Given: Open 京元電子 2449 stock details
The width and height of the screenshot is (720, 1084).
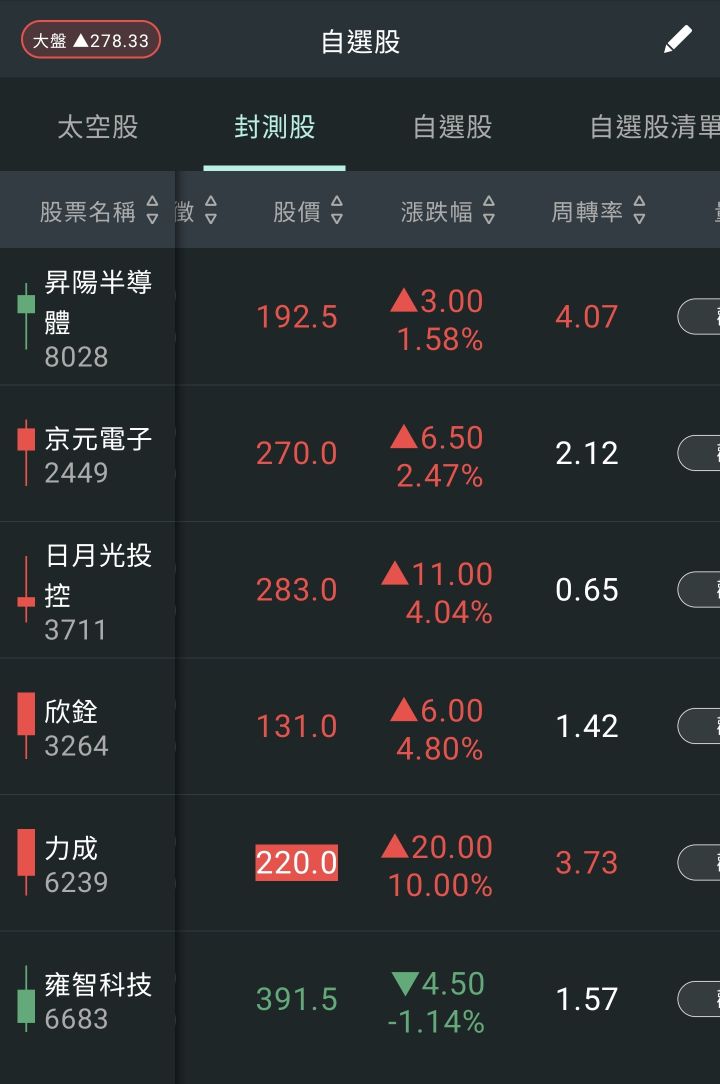Looking at the screenshot, I should pyautogui.click(x=98, y=454).
